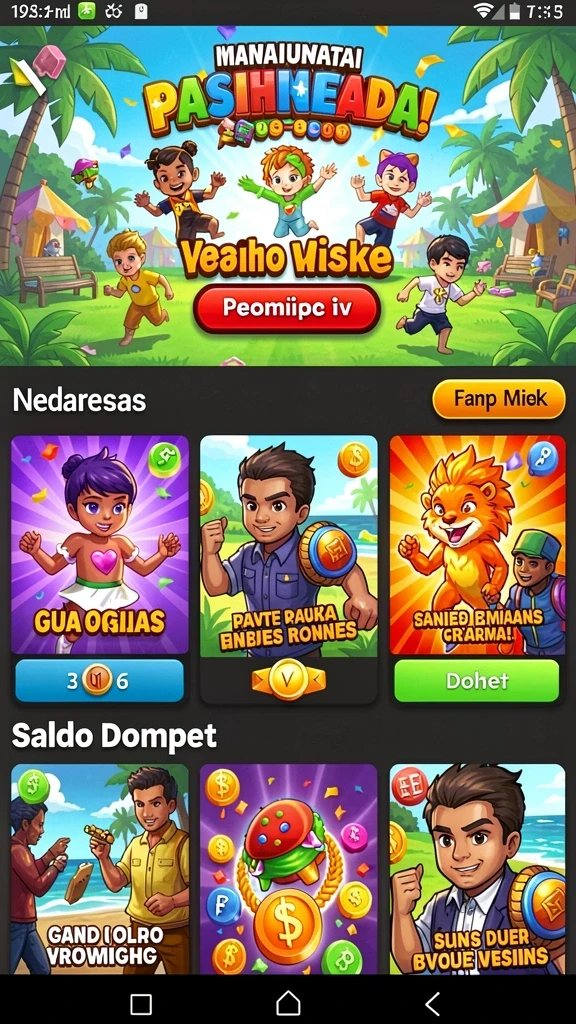Open the Gua Ogiias game card

(x=100, y=545)
